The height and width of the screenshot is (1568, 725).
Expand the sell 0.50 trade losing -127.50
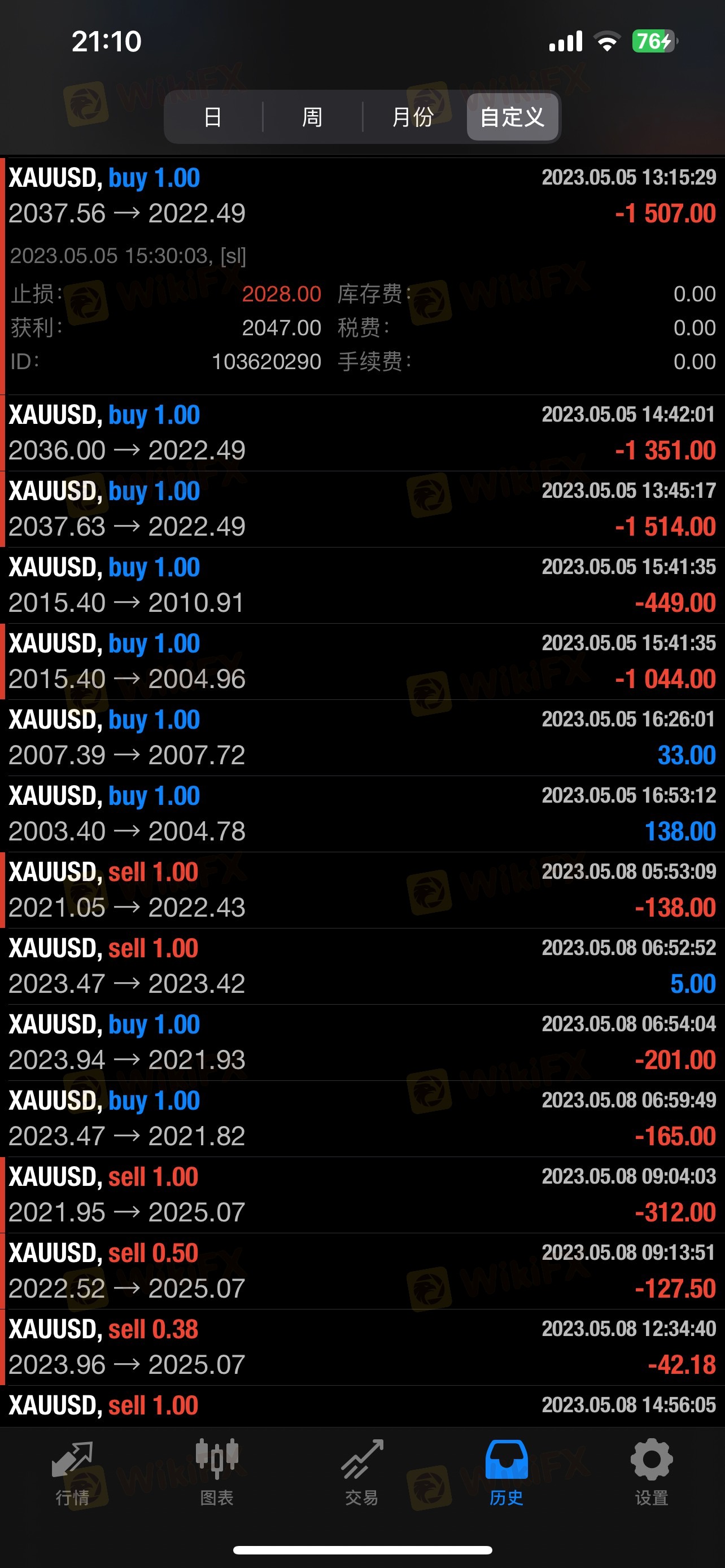coord(362,1271)
